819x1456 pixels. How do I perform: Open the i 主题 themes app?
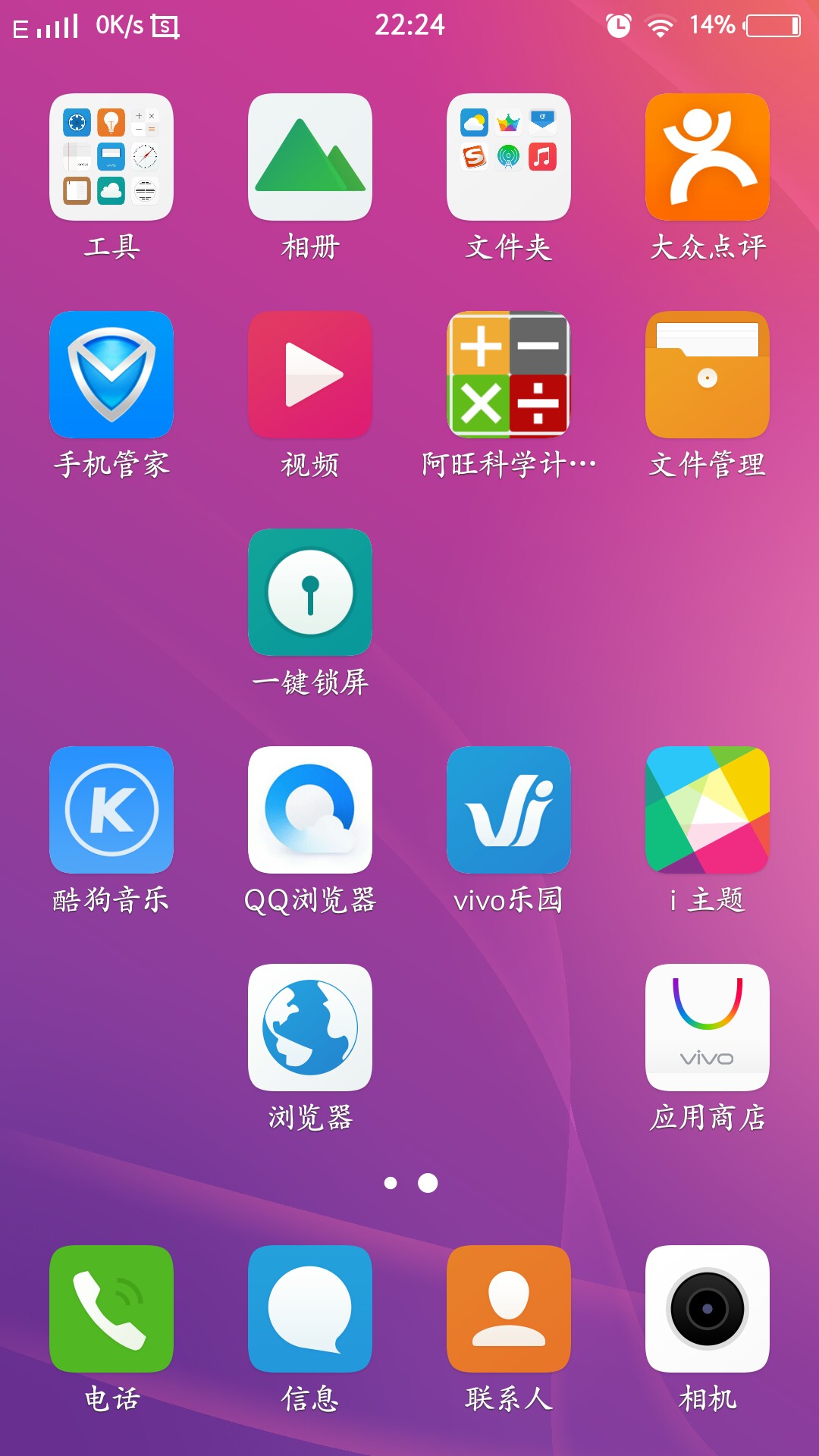click(x=708, y=810)
